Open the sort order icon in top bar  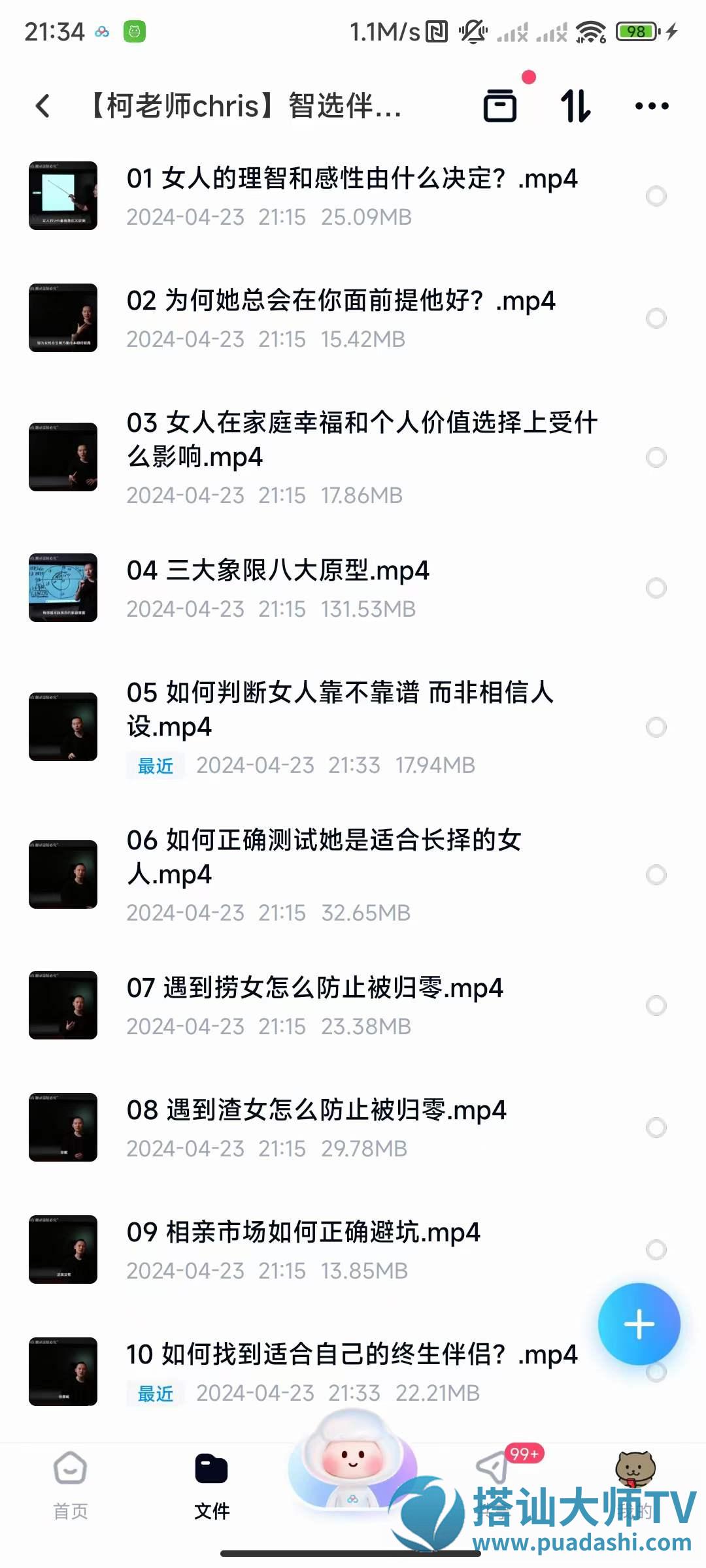[575, 106]
